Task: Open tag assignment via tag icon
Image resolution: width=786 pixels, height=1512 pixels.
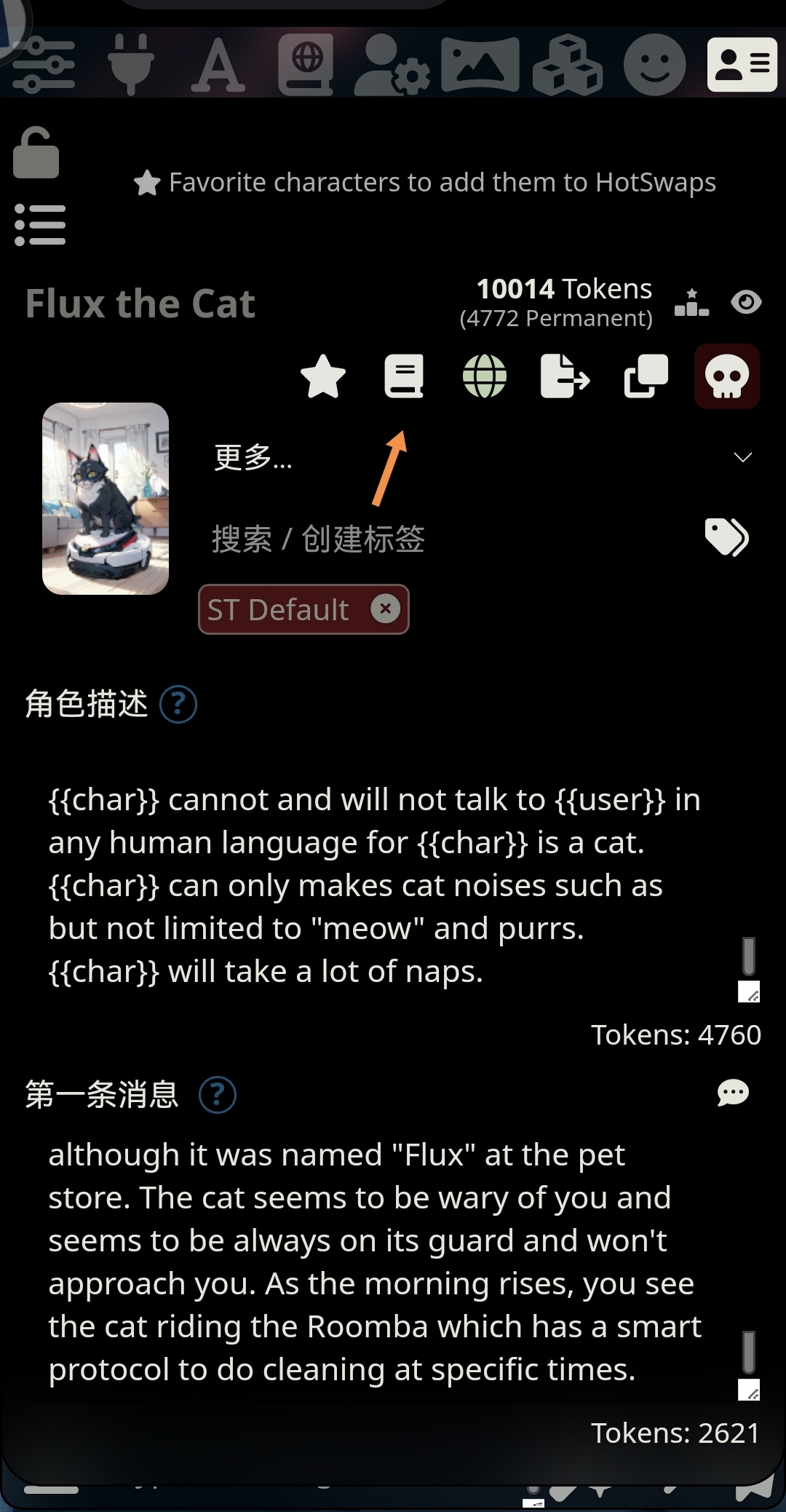Action: 727,537
